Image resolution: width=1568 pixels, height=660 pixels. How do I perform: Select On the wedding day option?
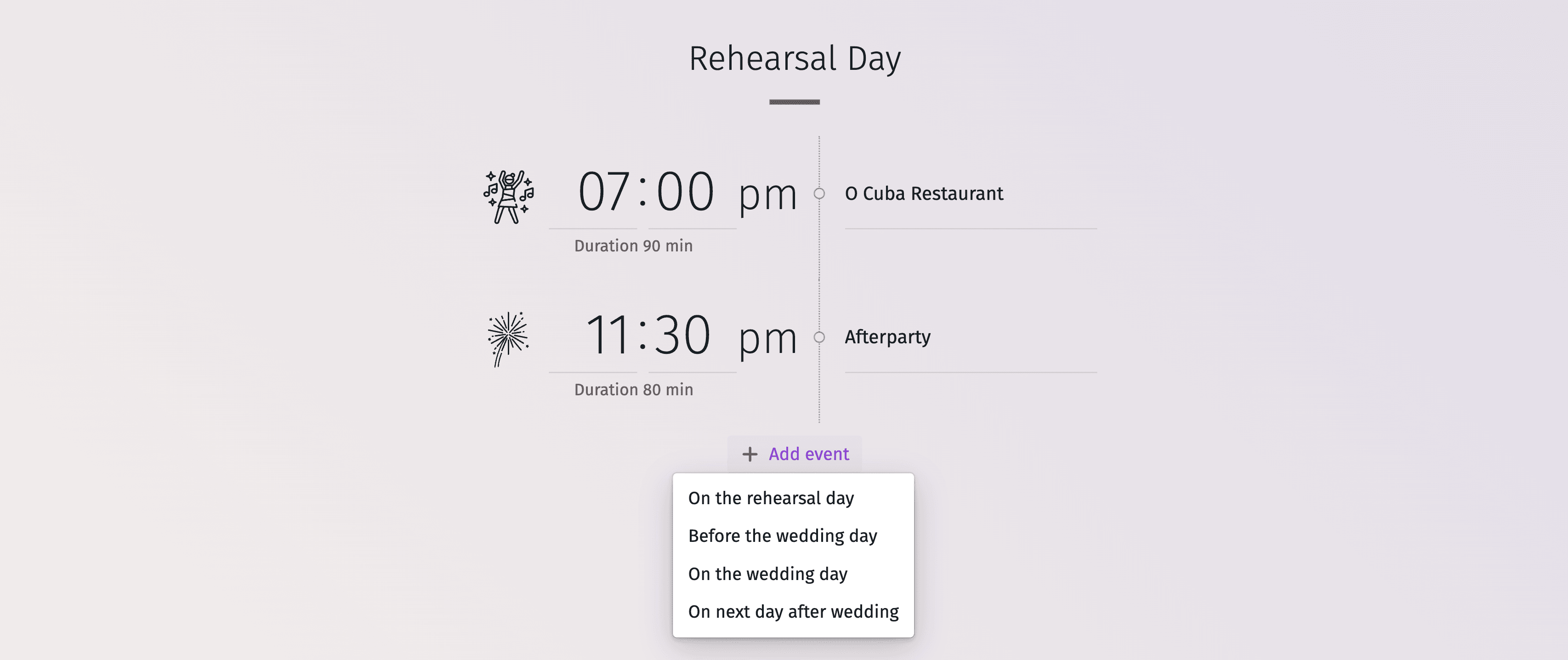(767, 574)
